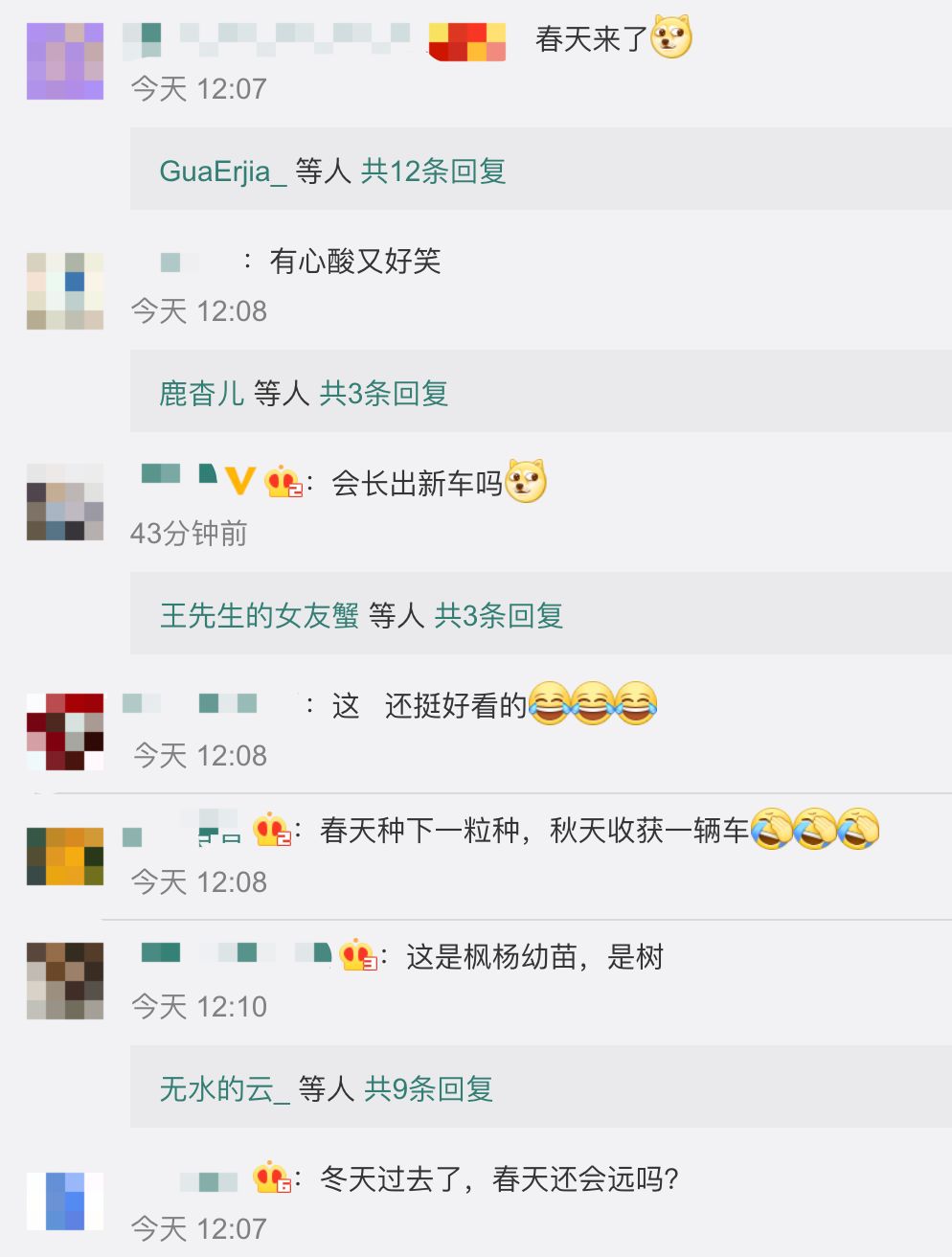Reply to the comment 这是枫杨幼苗，是树
The height and width of the screenshot is (1257, 952).
534,957
